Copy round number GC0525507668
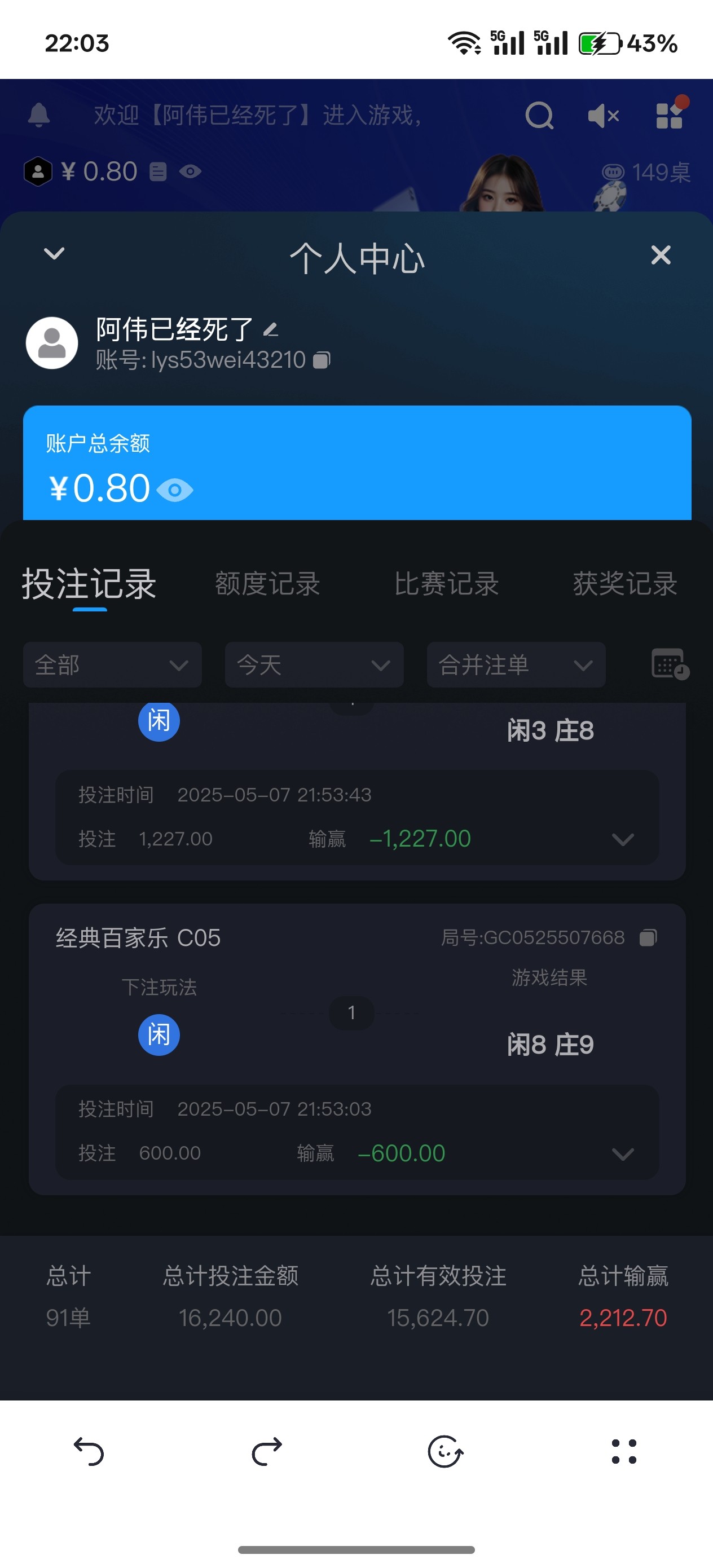The image size is (713, 1568). click(x=648, y=938)
